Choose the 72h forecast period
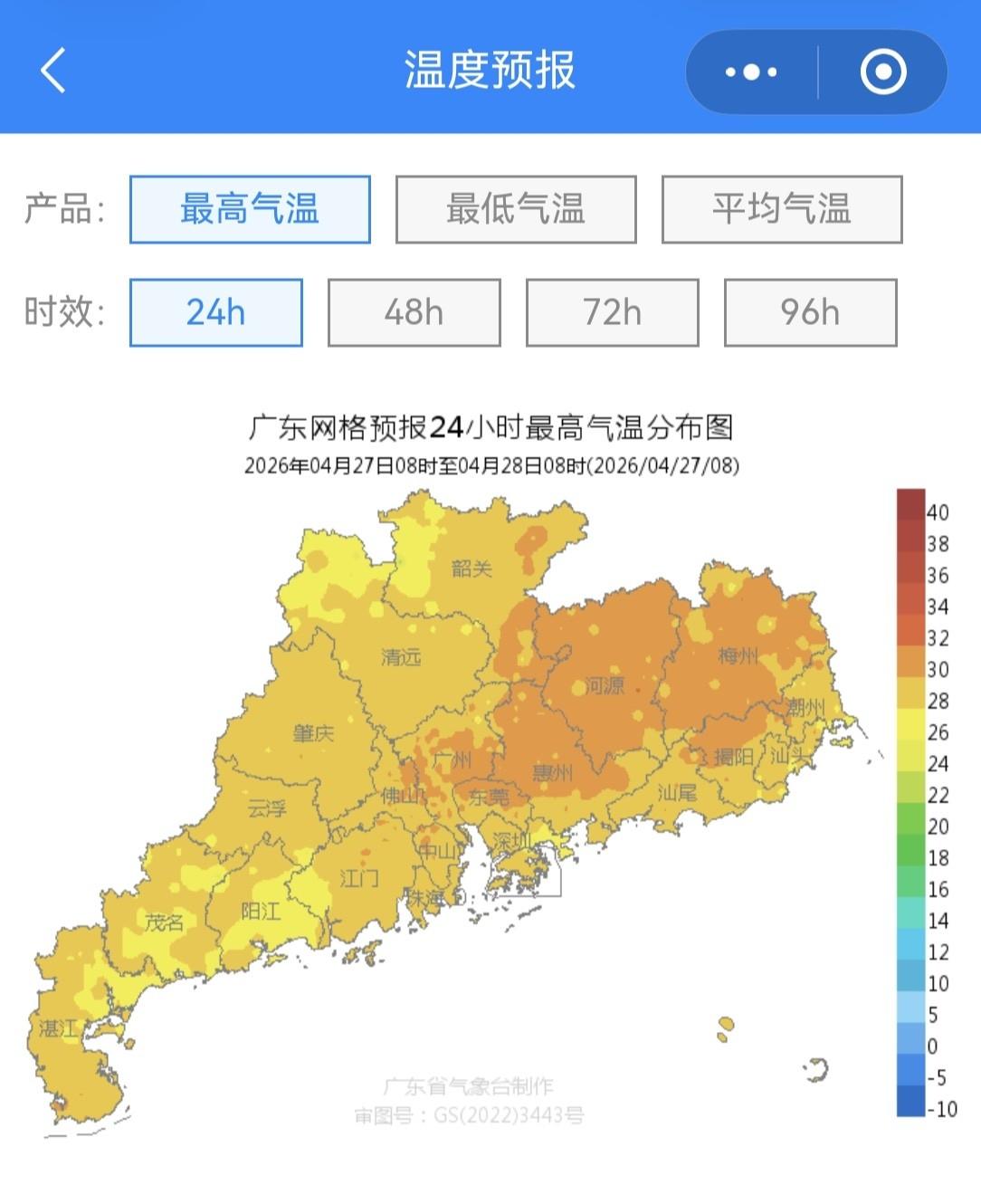The width and height of the screenshot is (981, 1204). click(613, 312)
